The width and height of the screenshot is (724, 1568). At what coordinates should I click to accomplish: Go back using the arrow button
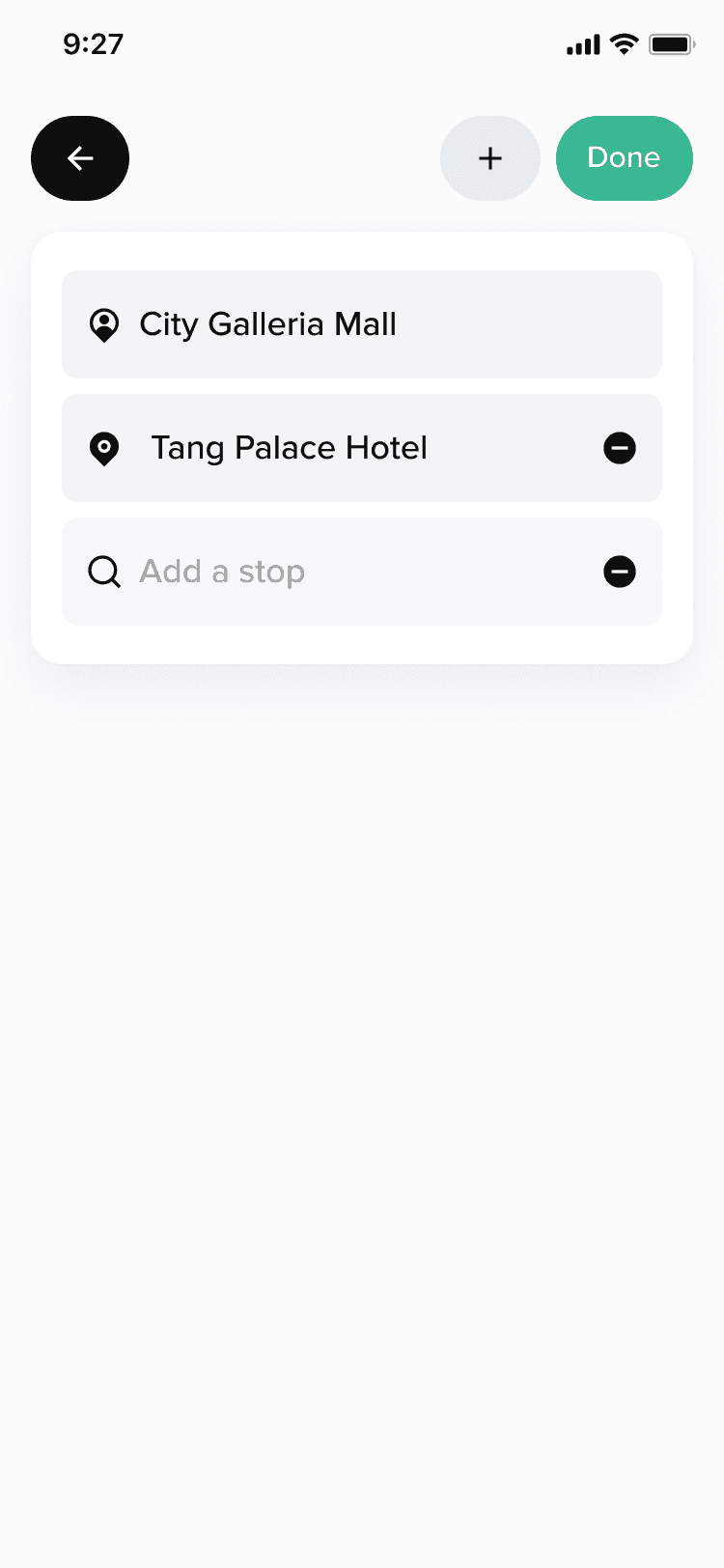pos(80,158)
